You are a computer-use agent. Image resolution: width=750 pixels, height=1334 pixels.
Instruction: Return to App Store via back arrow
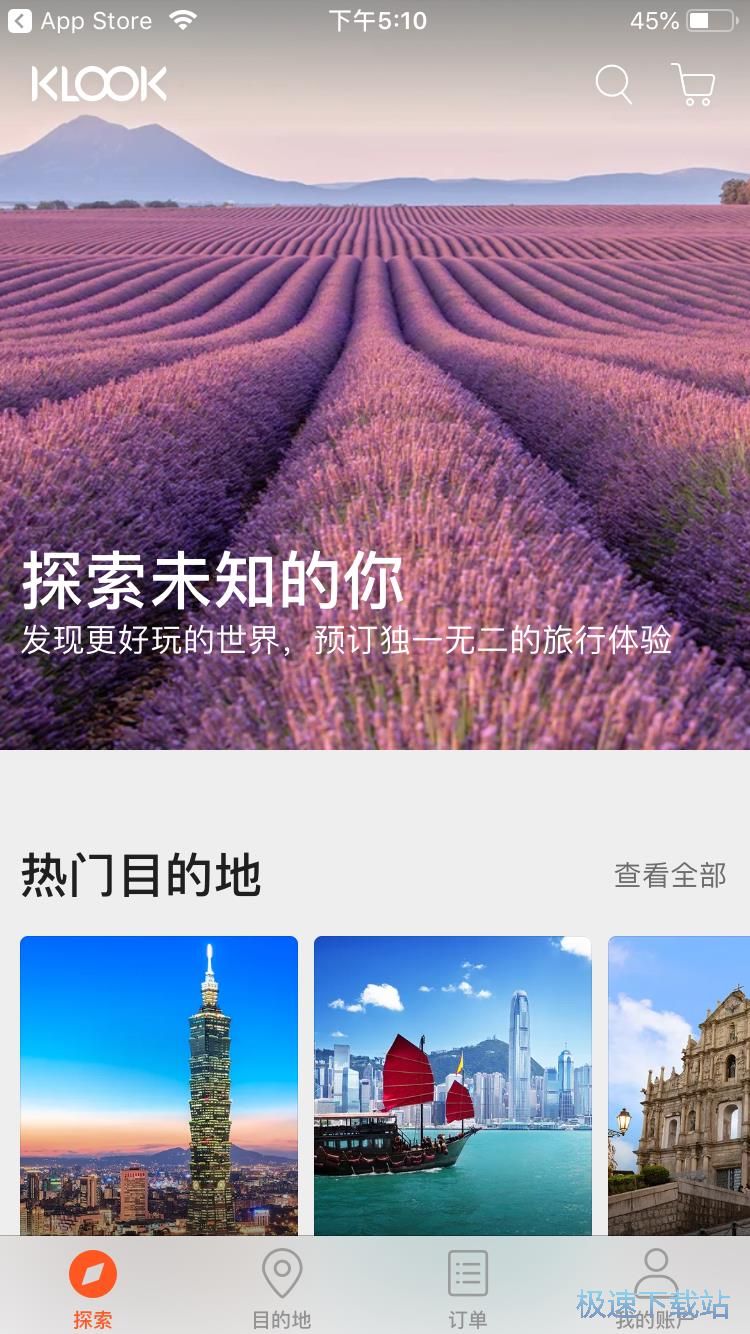[x=20, y=20]
